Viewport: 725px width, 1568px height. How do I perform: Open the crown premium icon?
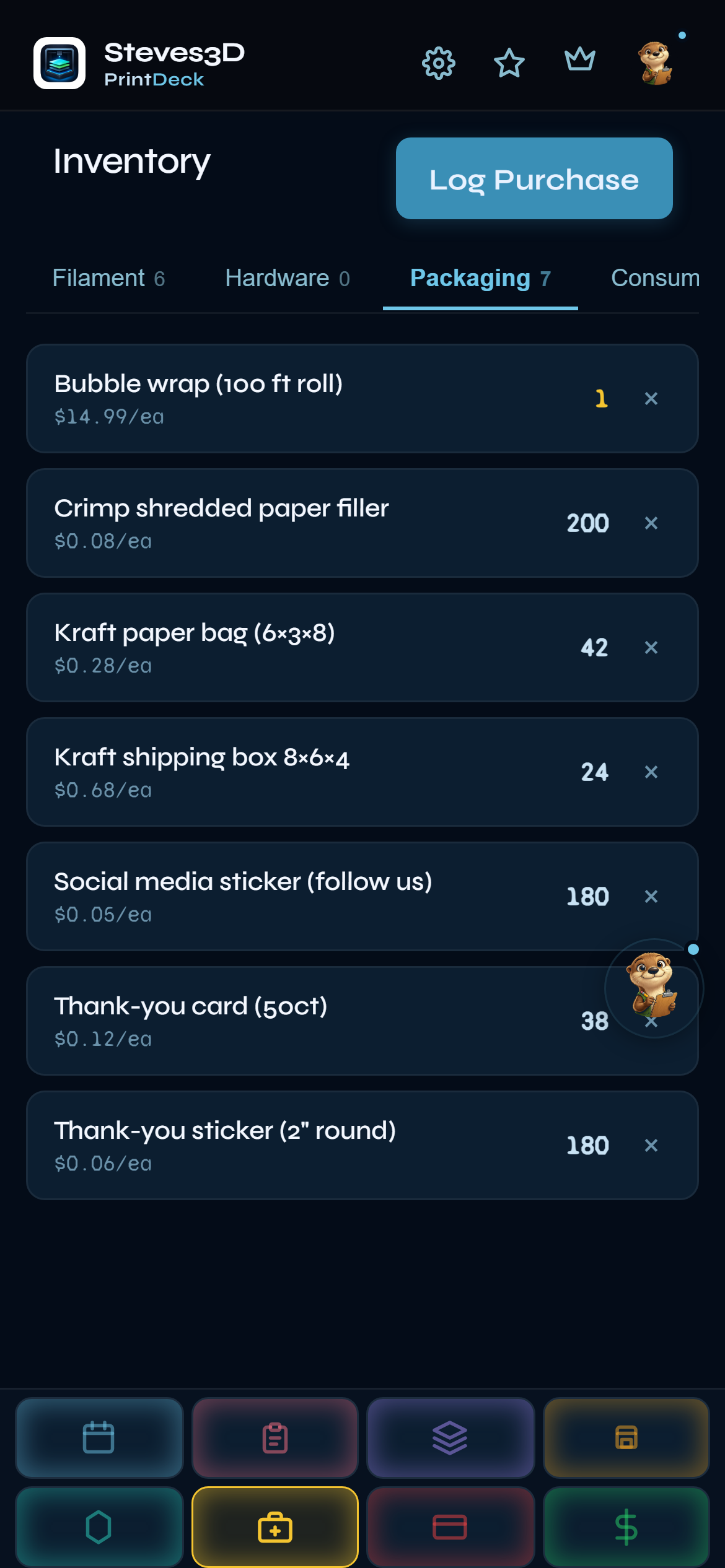pos(580,60)
